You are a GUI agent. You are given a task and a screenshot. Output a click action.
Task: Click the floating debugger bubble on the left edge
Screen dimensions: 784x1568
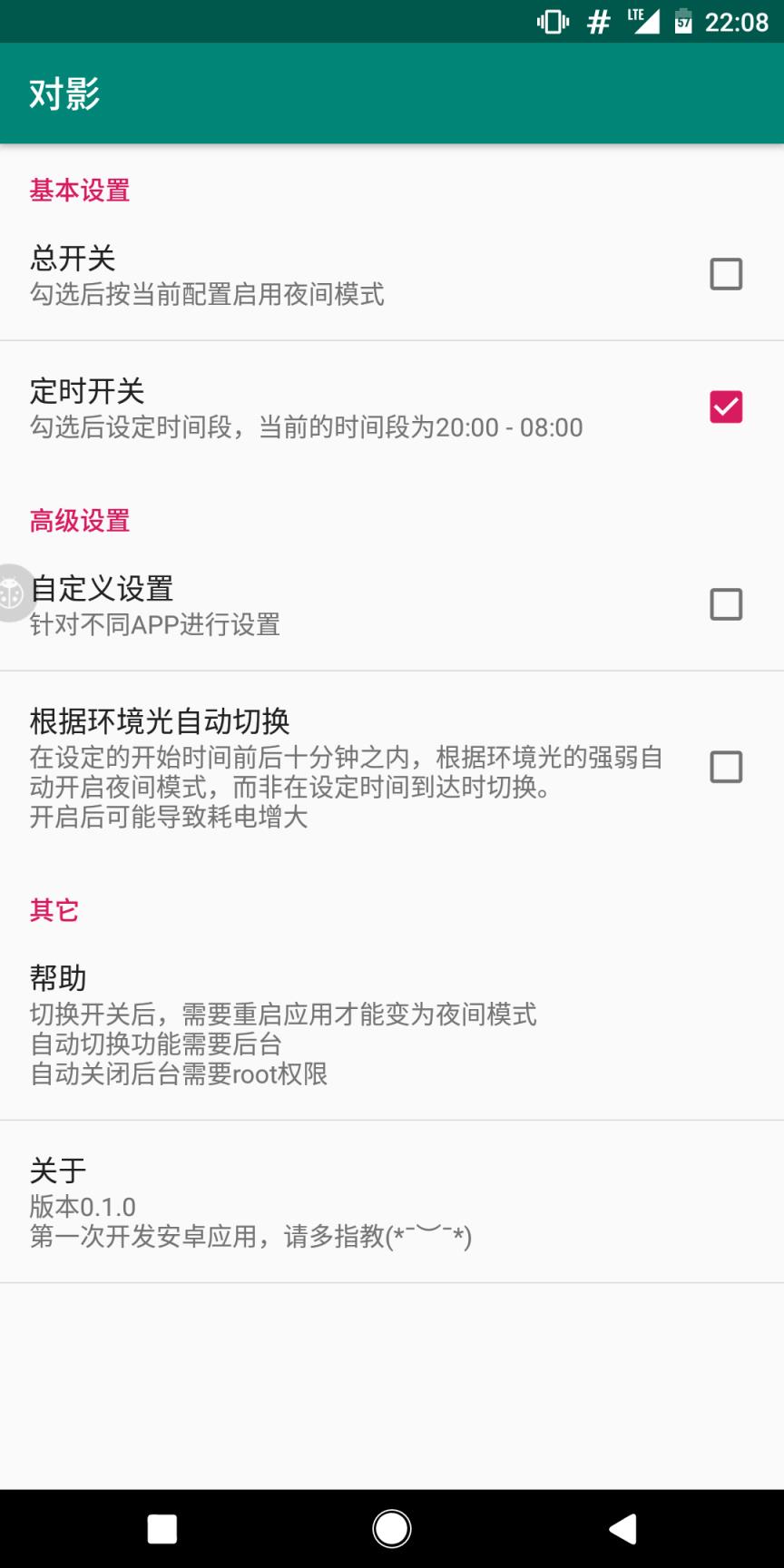(x=13, y=594)
